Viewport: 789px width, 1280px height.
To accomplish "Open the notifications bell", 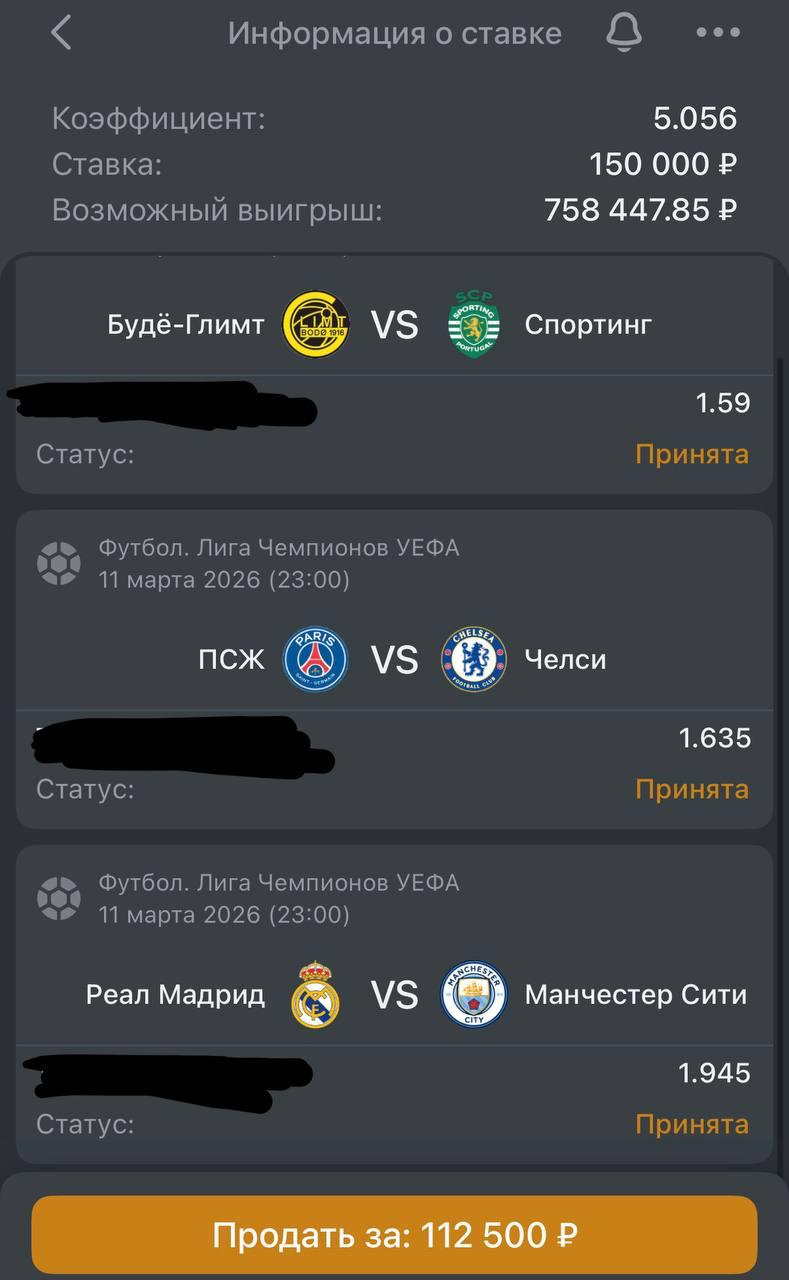I will tap(624, 33).
